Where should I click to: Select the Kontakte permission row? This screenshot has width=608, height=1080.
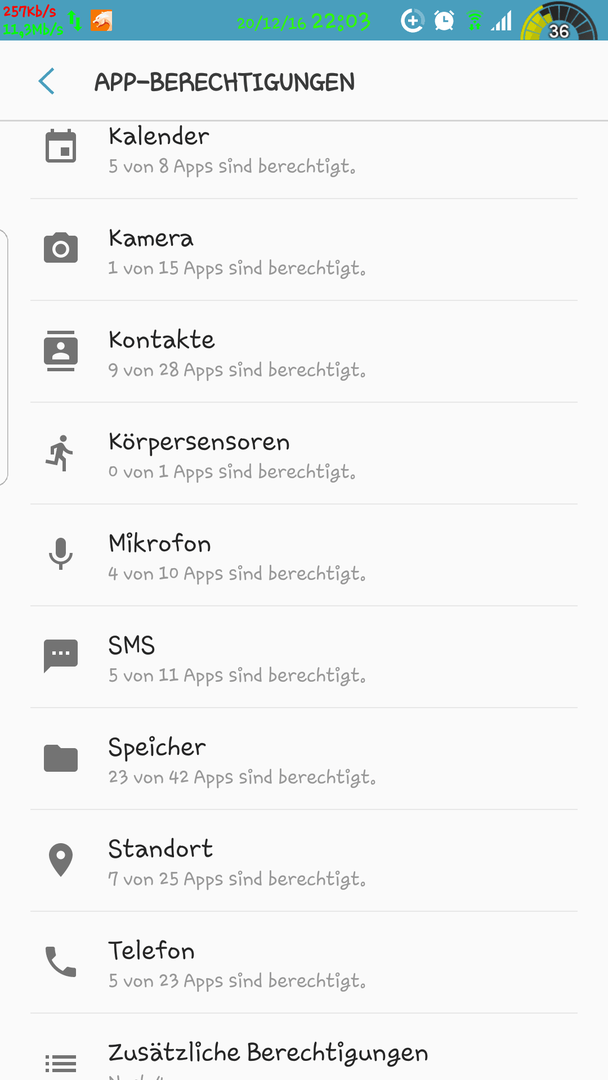pos(304,351)
